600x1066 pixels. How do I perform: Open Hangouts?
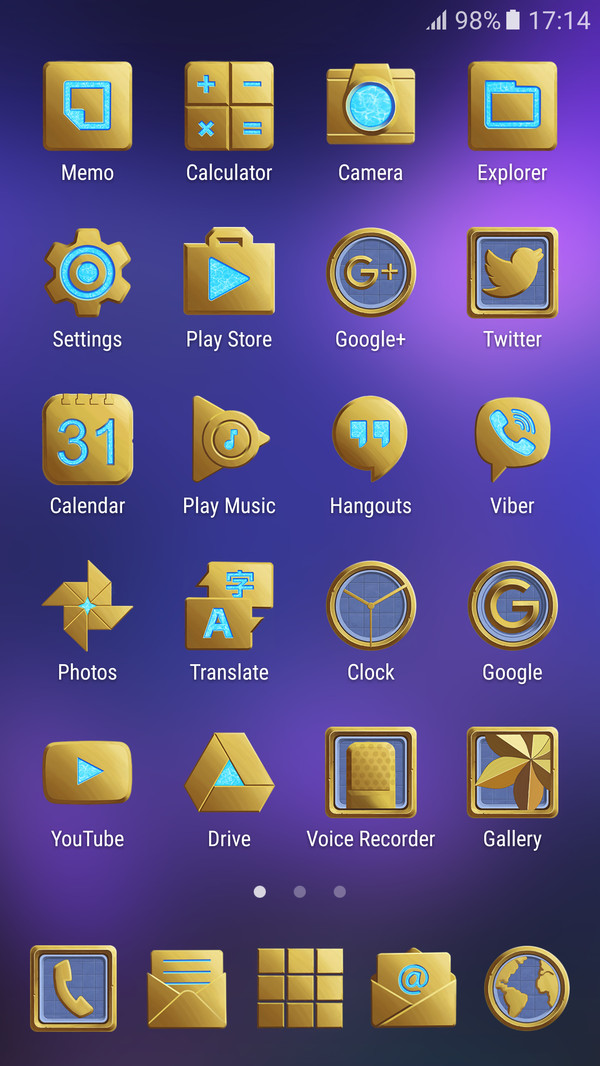pyautogui.click(x=371, y=439)
